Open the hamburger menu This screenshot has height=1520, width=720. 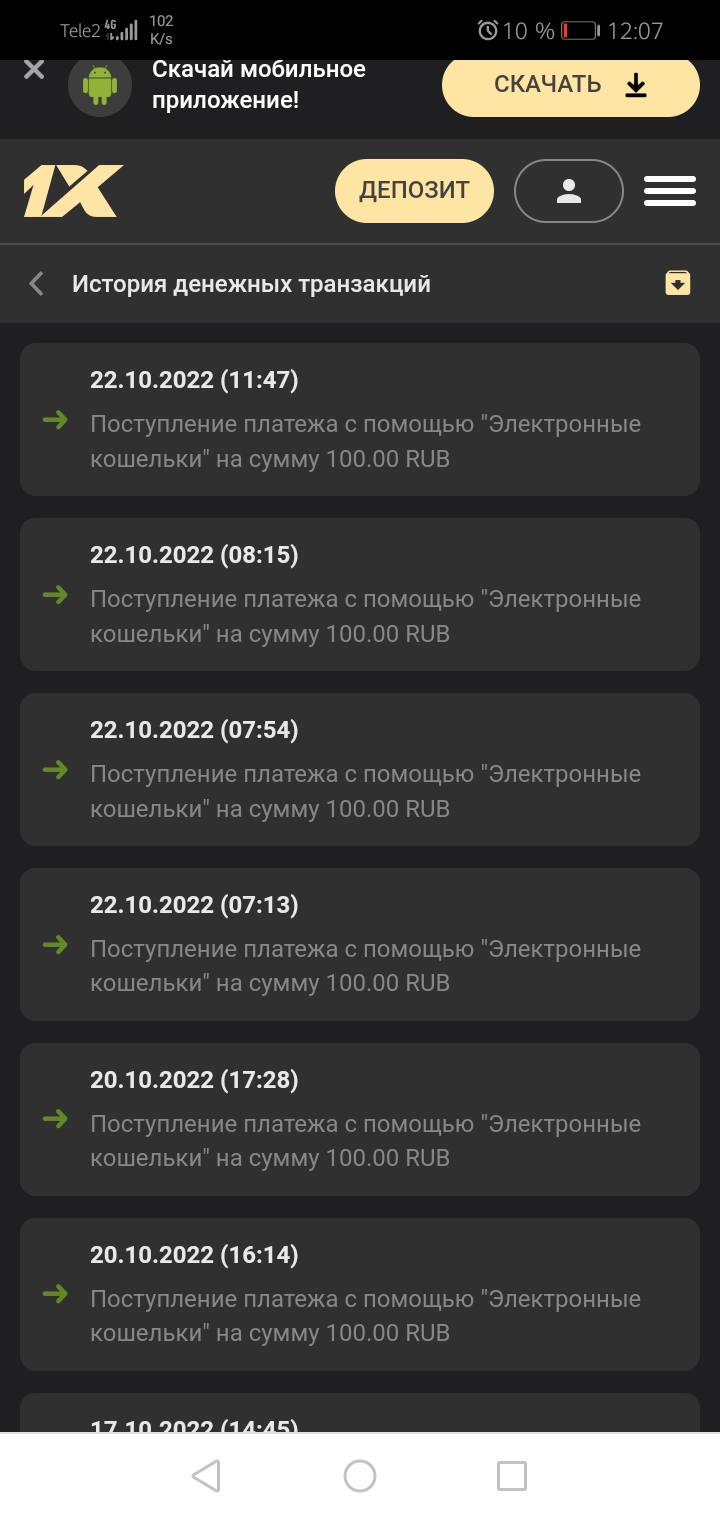670,191
